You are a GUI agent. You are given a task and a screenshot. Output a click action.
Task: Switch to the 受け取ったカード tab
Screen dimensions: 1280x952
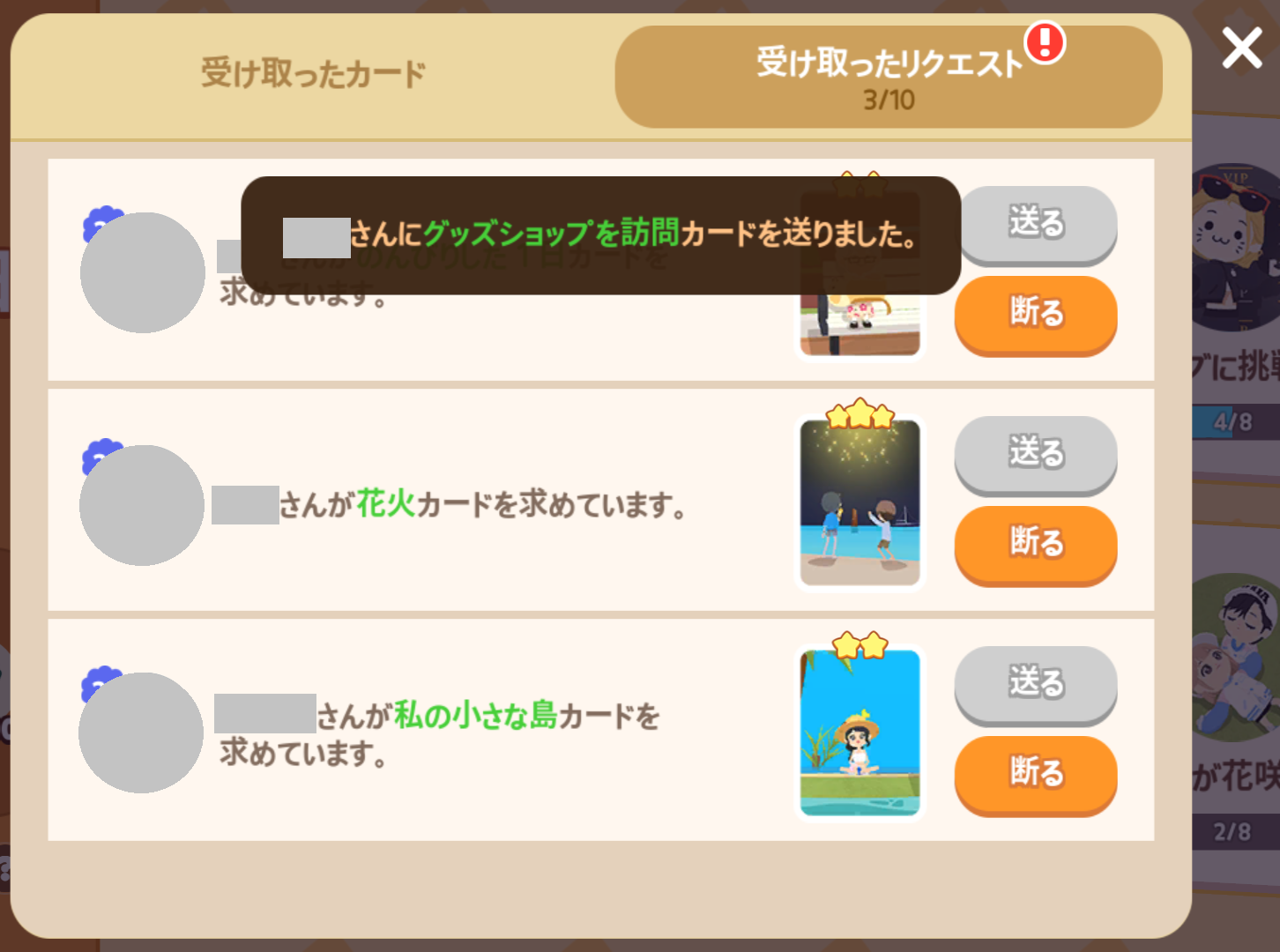[x=313, y=74]
